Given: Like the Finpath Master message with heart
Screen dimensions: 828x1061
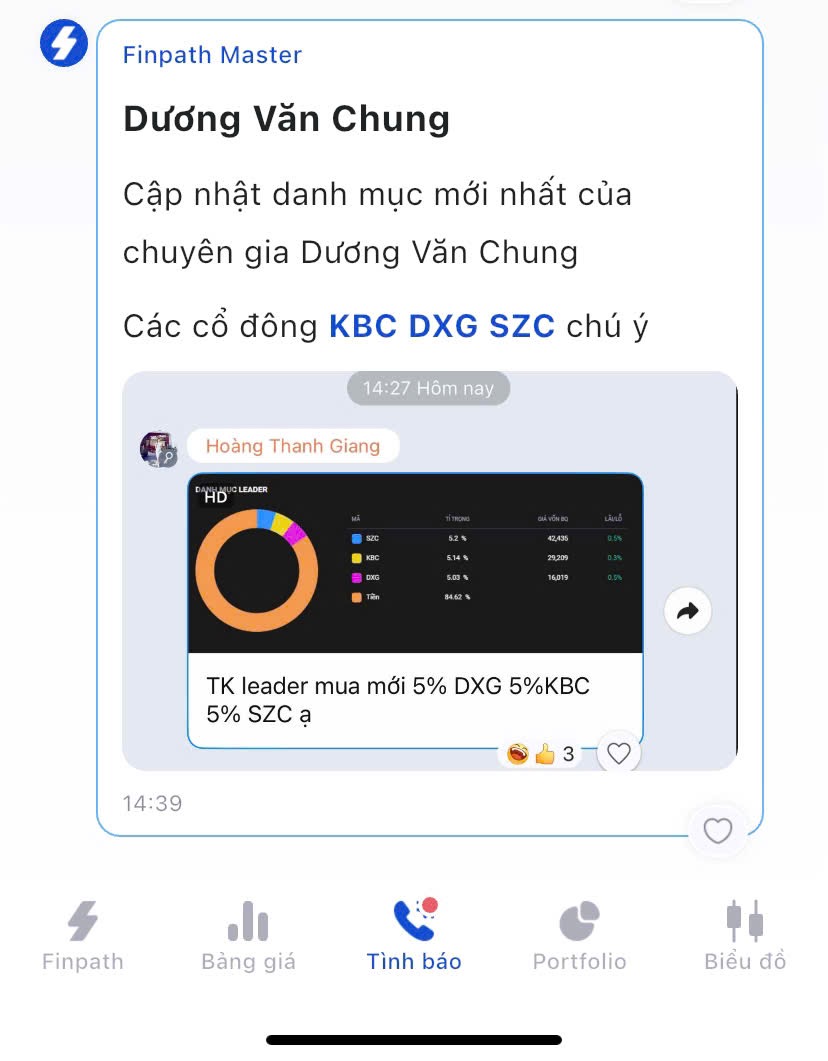Looking at the screenshot, I should (x=717, y=831).
